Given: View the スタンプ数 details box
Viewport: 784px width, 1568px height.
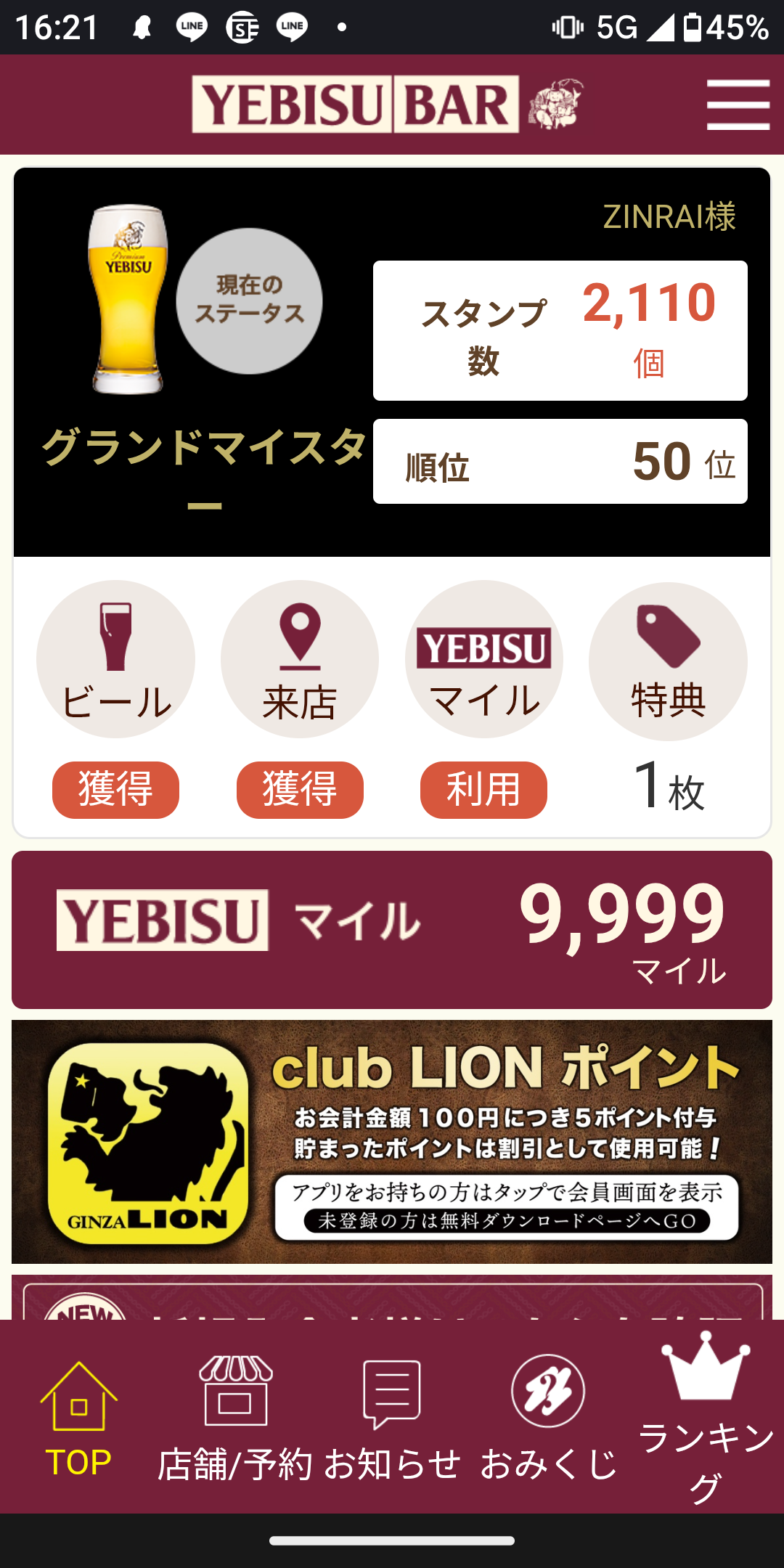Looking at the screenshot, I should tap(560, 330).
